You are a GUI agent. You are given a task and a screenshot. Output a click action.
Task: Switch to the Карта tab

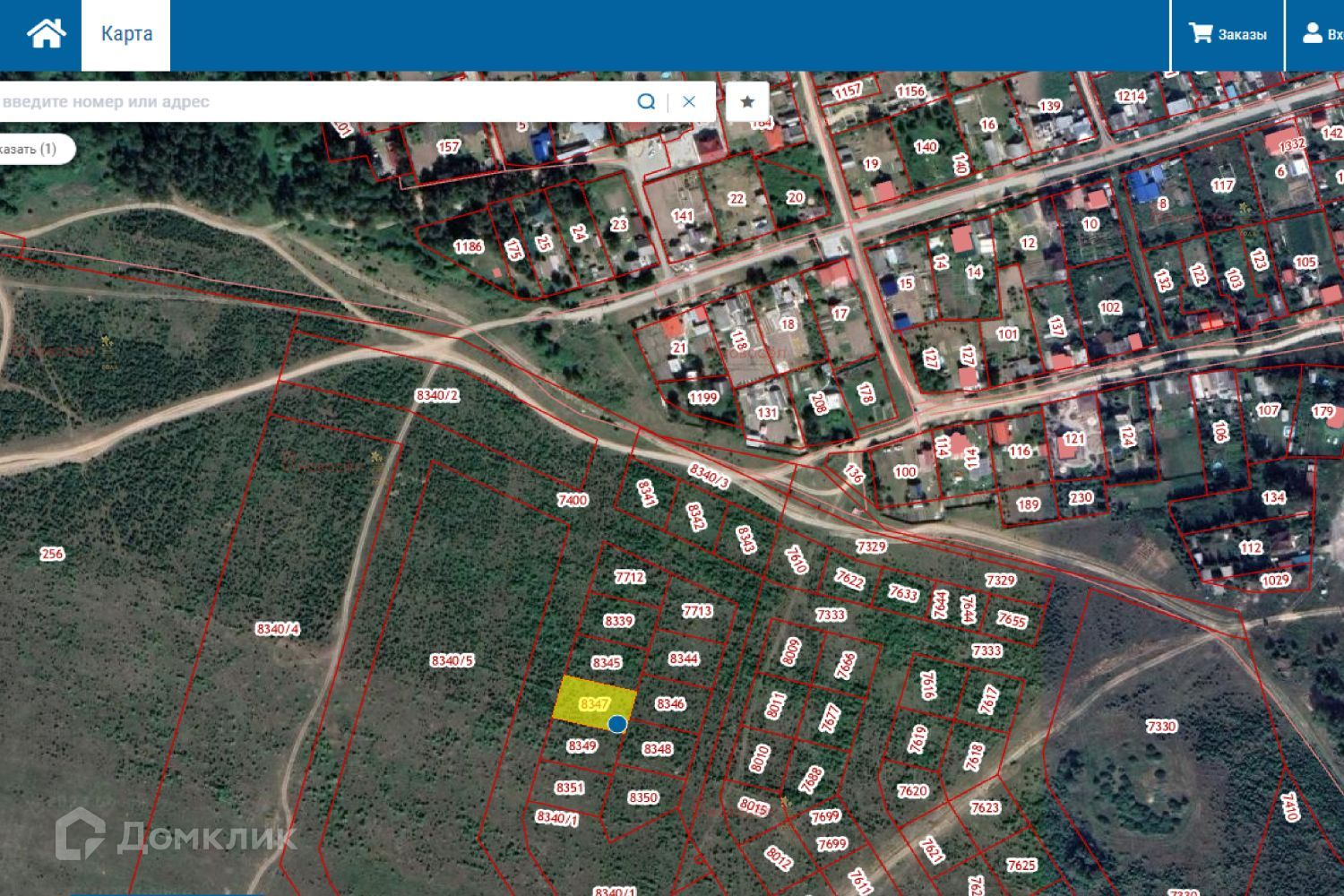coord(126,34)
